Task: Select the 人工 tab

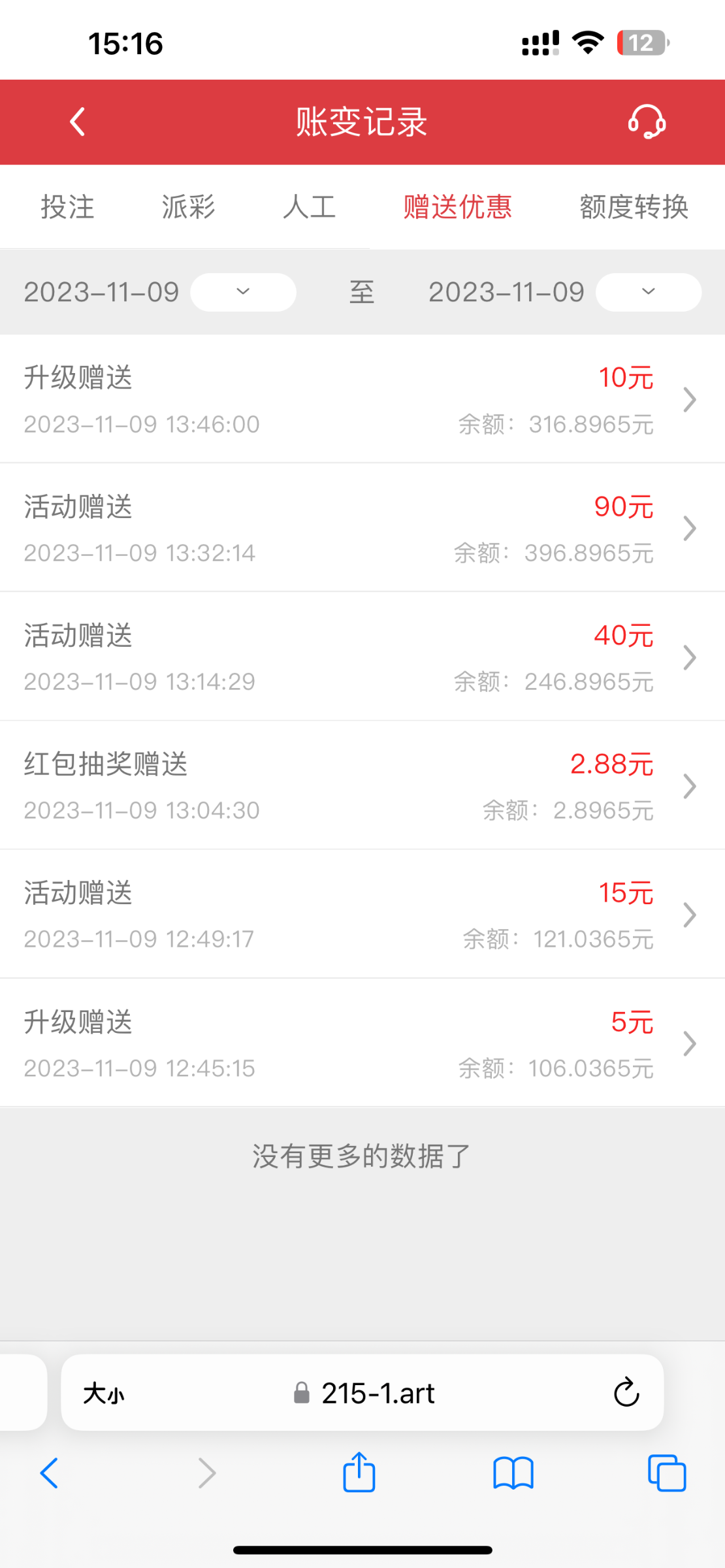Action: coord(309,207)
